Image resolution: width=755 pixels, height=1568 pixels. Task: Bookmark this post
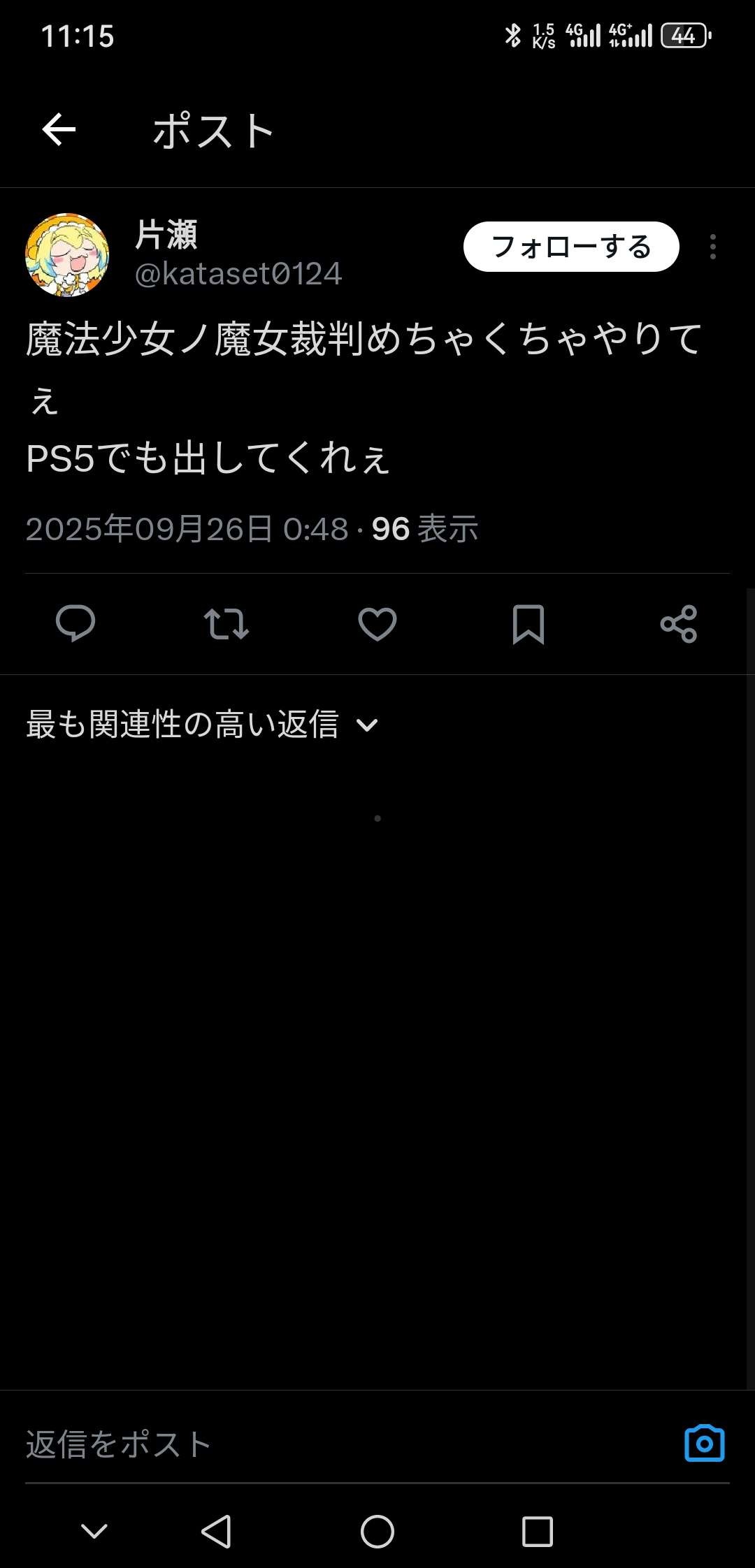click(528, 623)
